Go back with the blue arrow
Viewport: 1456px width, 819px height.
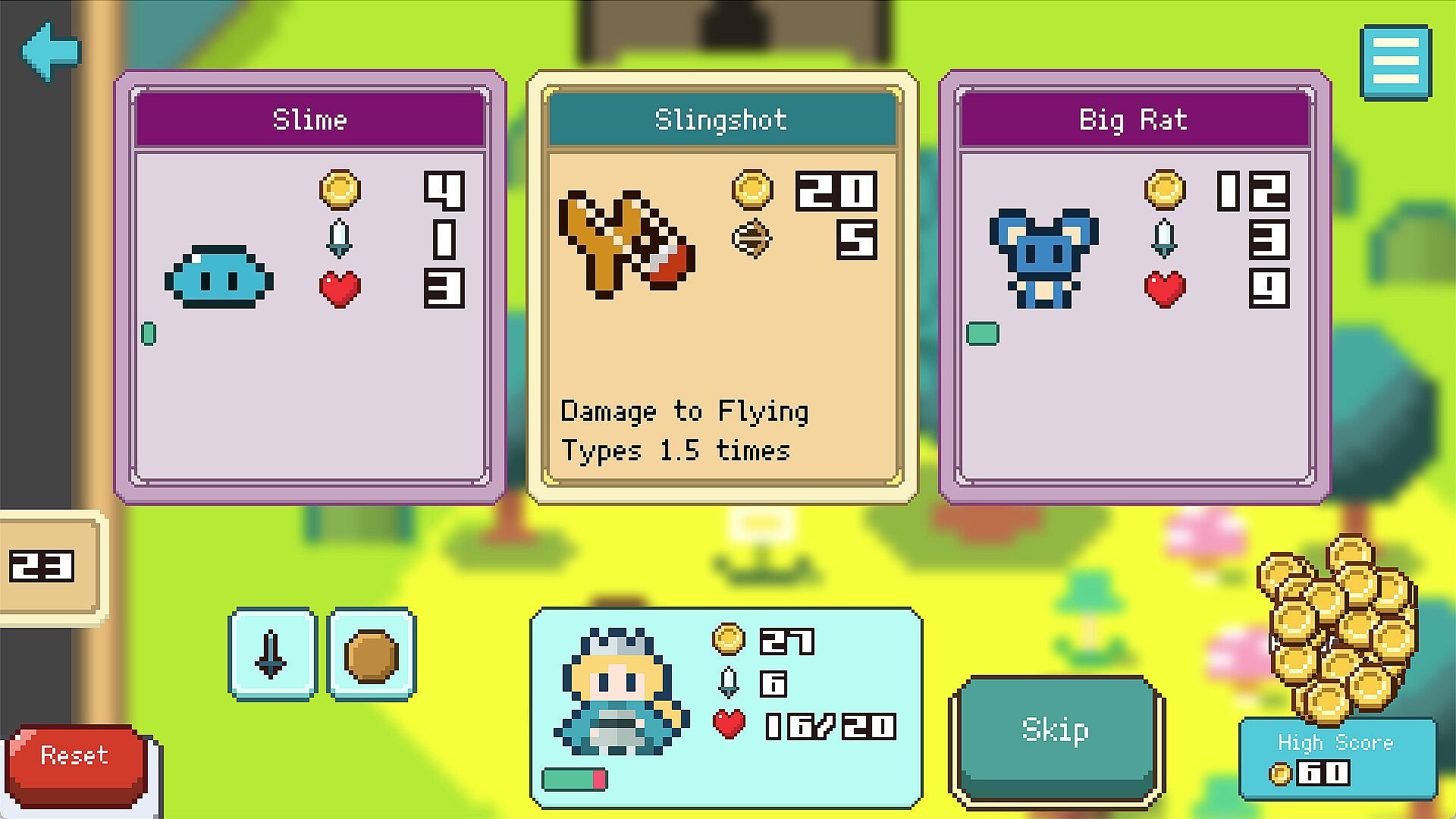(50, 52)
